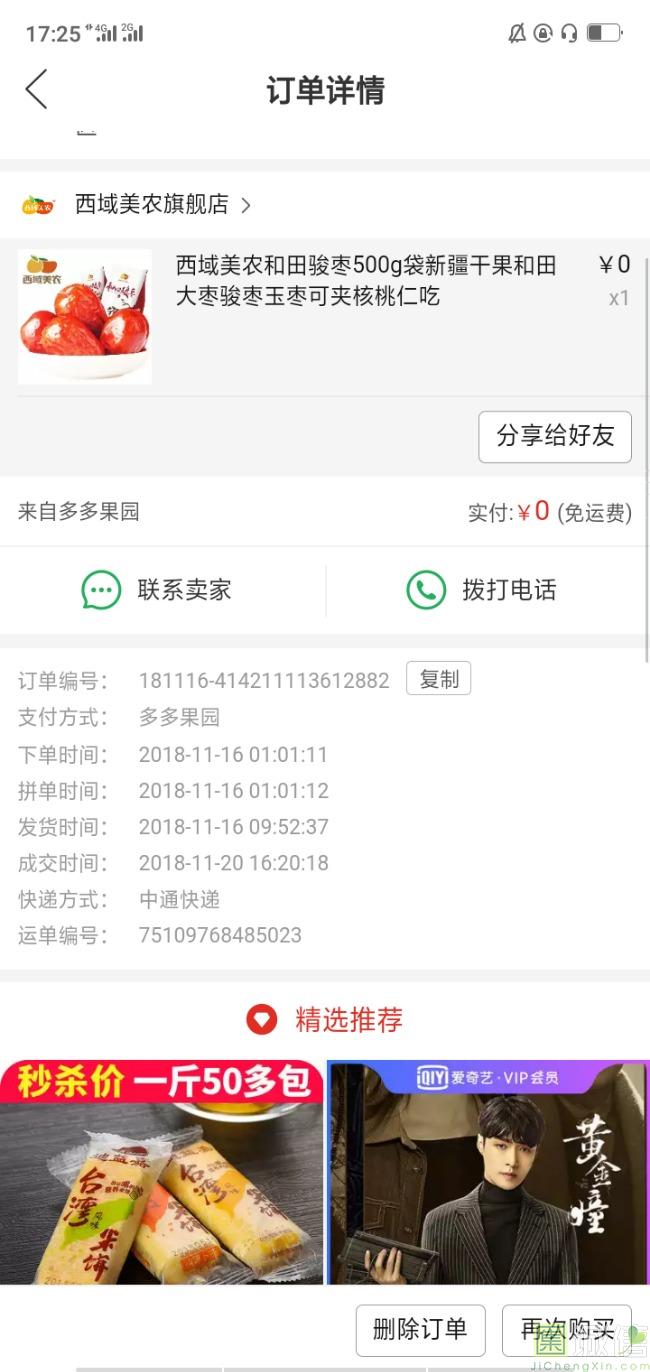Copy the order number with 复制
The image size is (650, 1372).
tap(438, 679)
